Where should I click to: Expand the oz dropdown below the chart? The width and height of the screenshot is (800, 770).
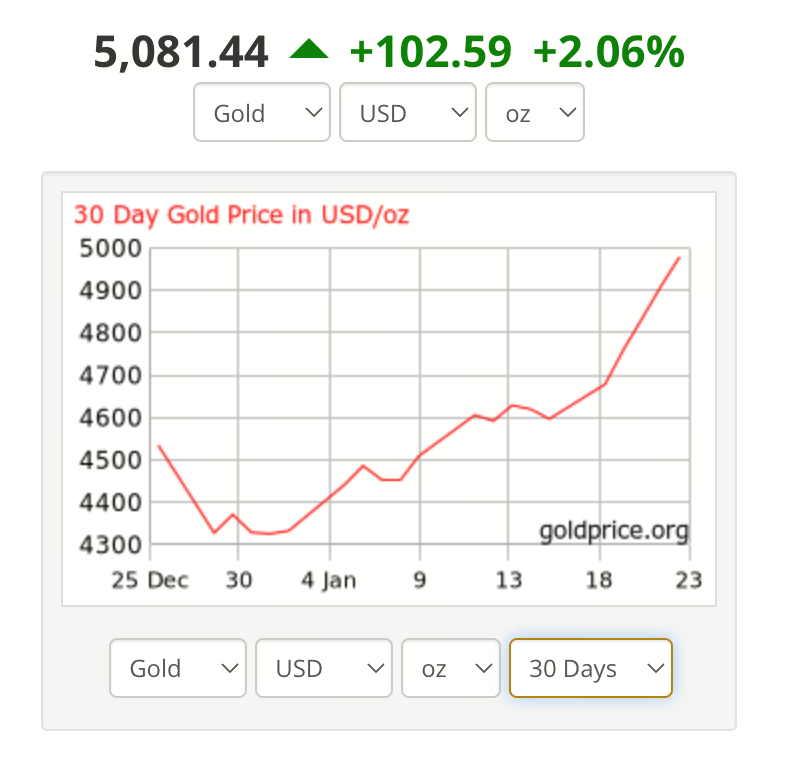(450, 668)
